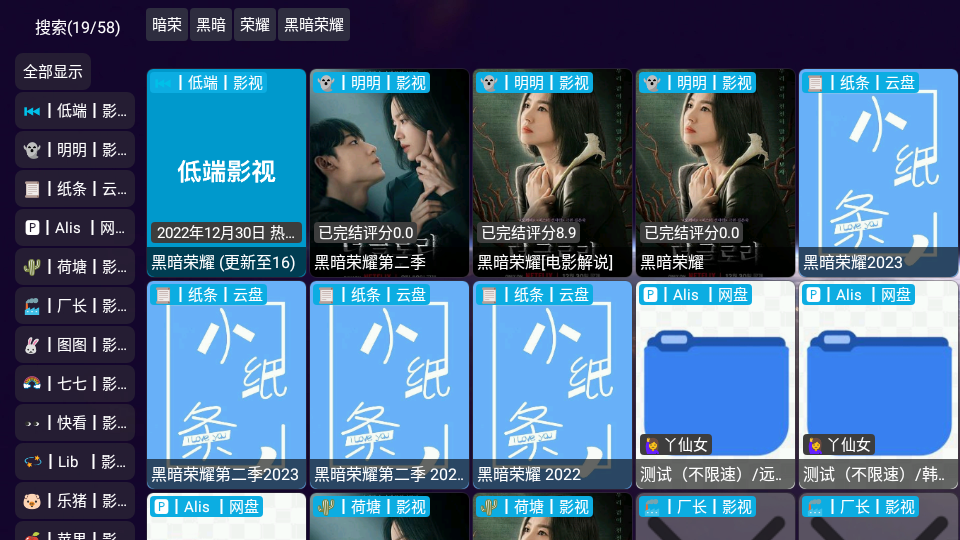Open 黑暗荣耀第二季2023 cloud drive card
The image size is (960, 540).
point(226,384)
